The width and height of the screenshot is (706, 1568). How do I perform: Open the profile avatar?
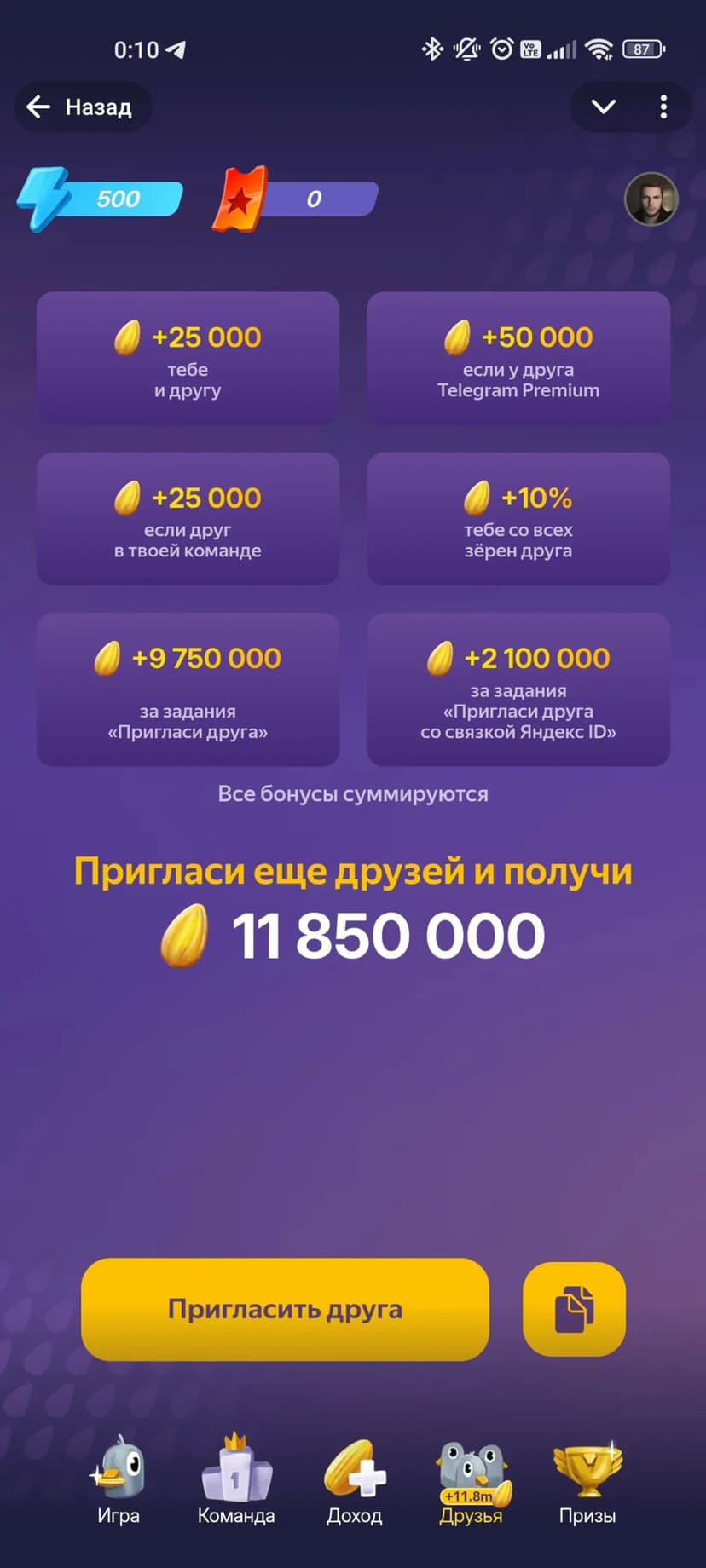[651, 199]
